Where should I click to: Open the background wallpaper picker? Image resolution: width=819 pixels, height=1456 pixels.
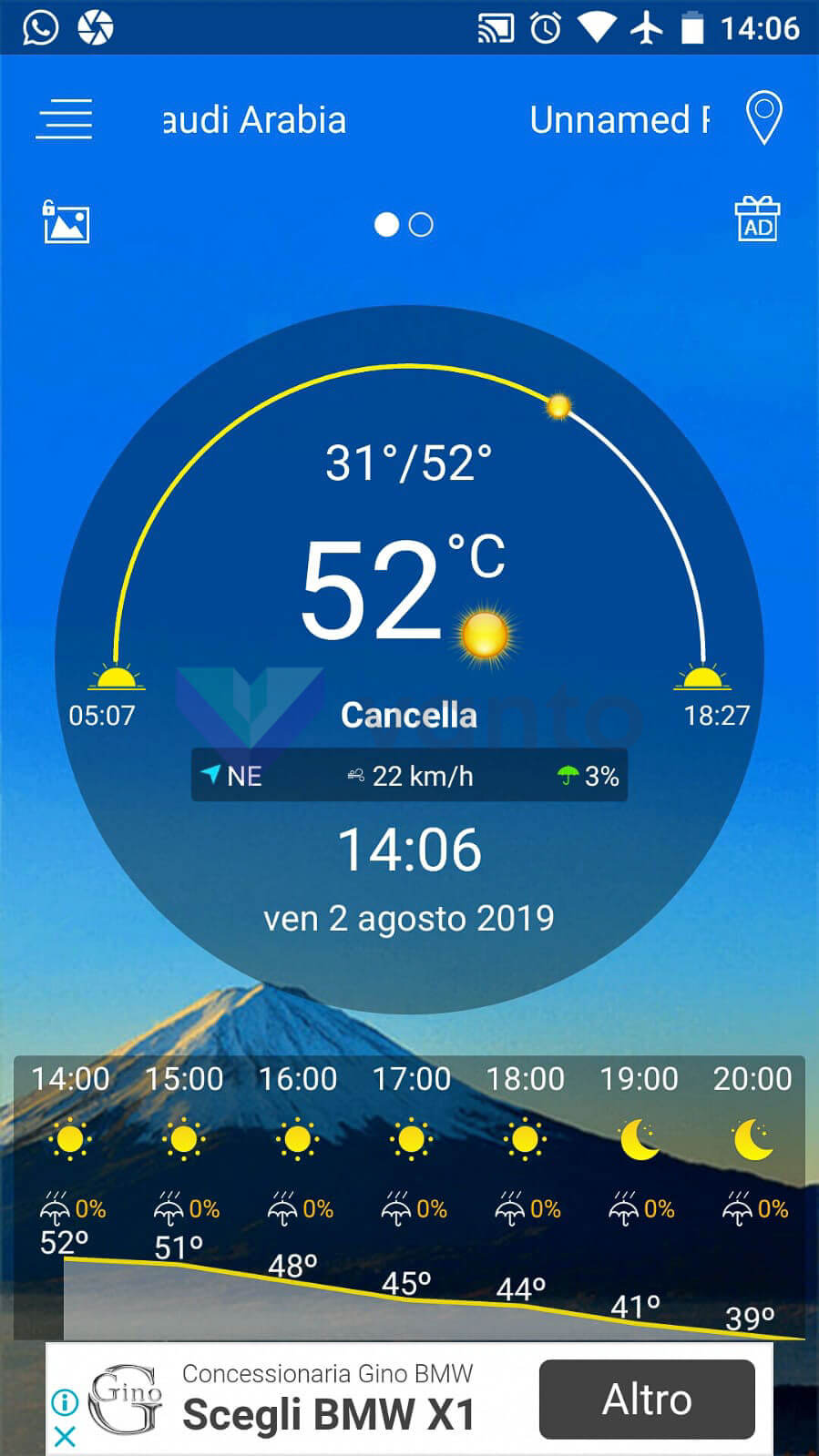click(x=66, y=222)
